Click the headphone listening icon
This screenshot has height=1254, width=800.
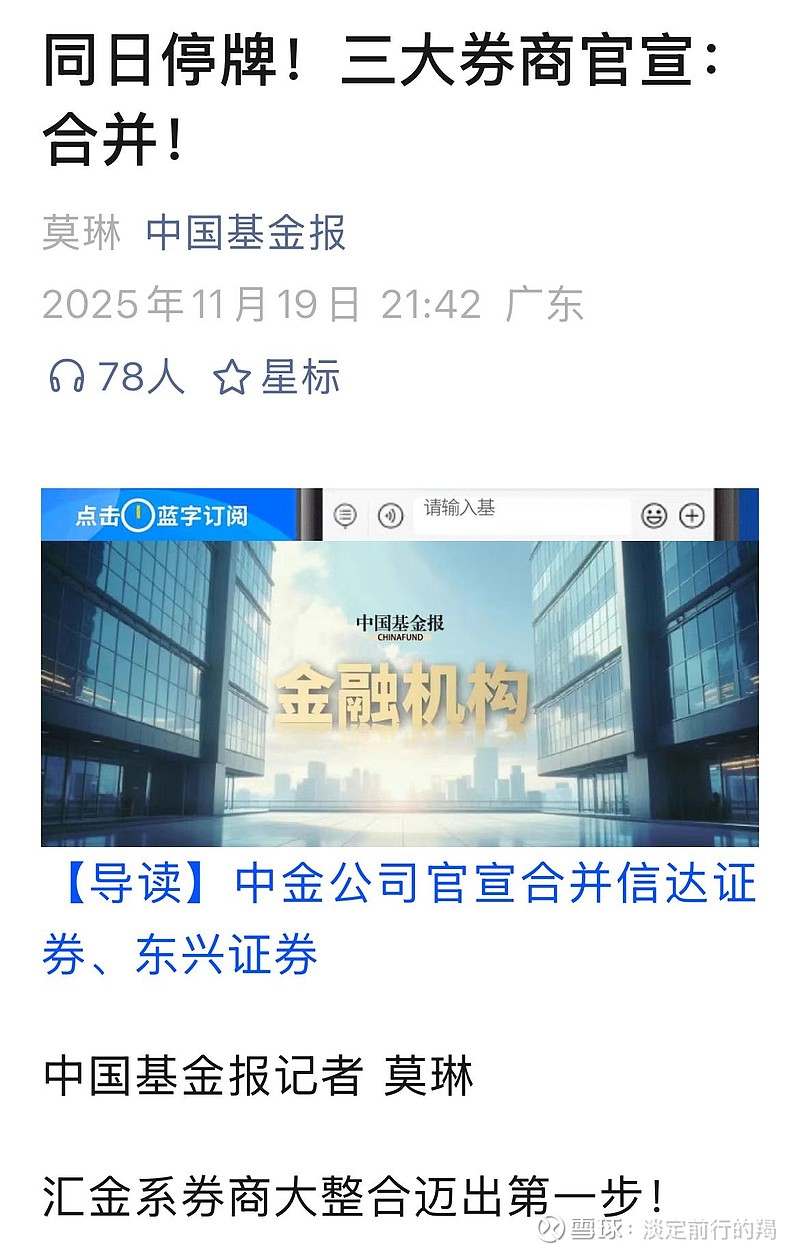(68, 373)
